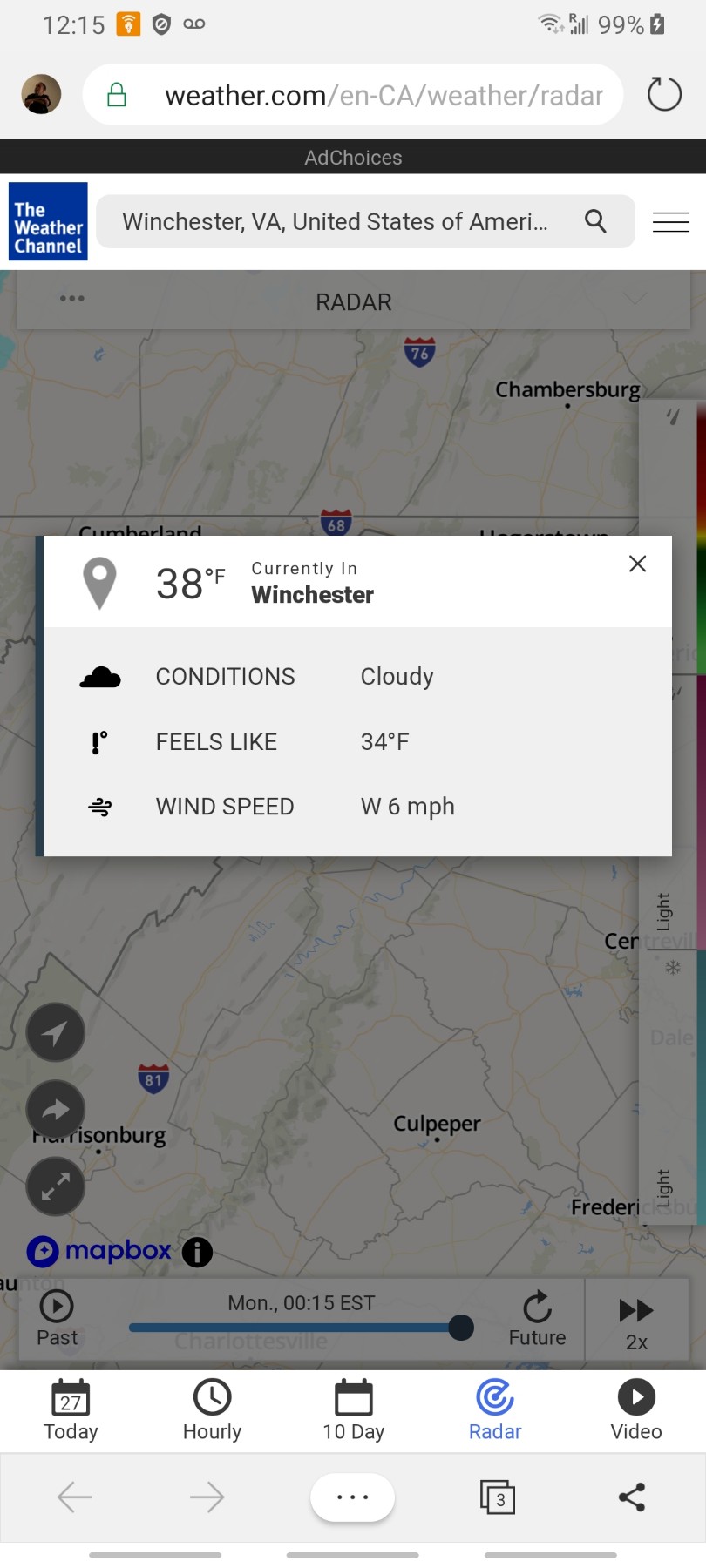Change playback speed from 2x

pos(636,1322)
